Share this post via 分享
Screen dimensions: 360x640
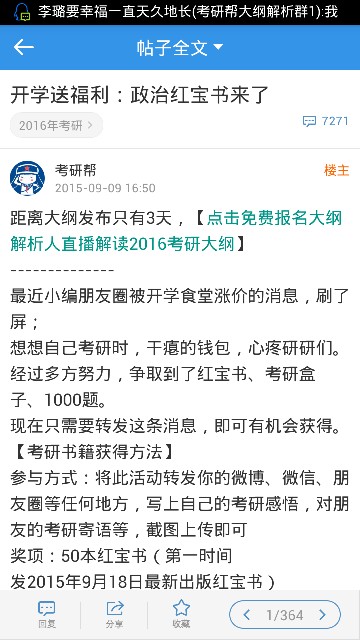115,614
